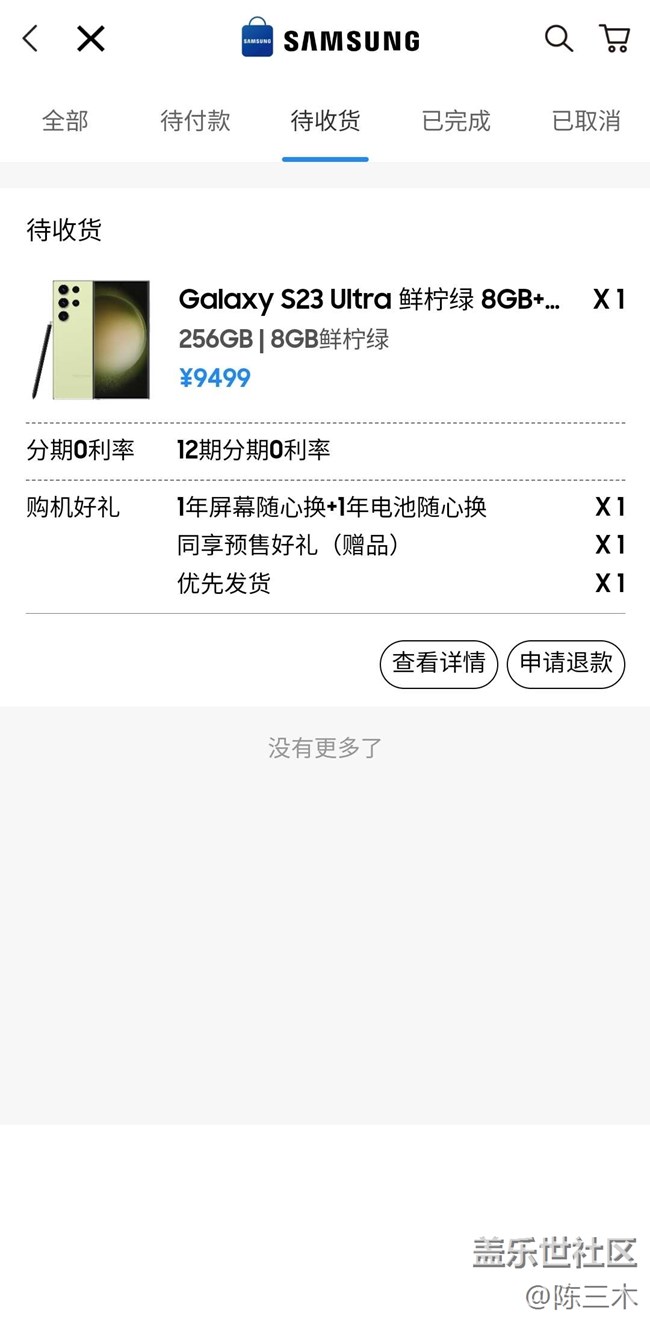Tap 申请退款 to request a refund
This screenshot has height=1331, width=650.
[566, 664]
